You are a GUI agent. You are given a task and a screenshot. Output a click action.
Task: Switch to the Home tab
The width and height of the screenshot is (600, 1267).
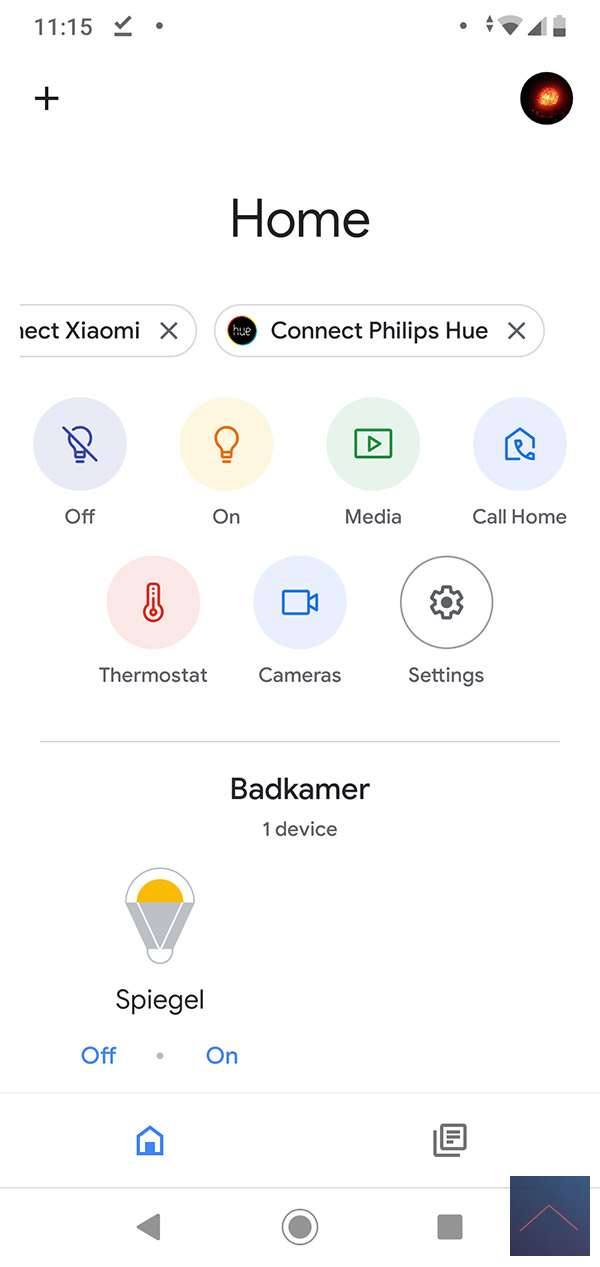pyautogui.click(x=150, y=1140)
